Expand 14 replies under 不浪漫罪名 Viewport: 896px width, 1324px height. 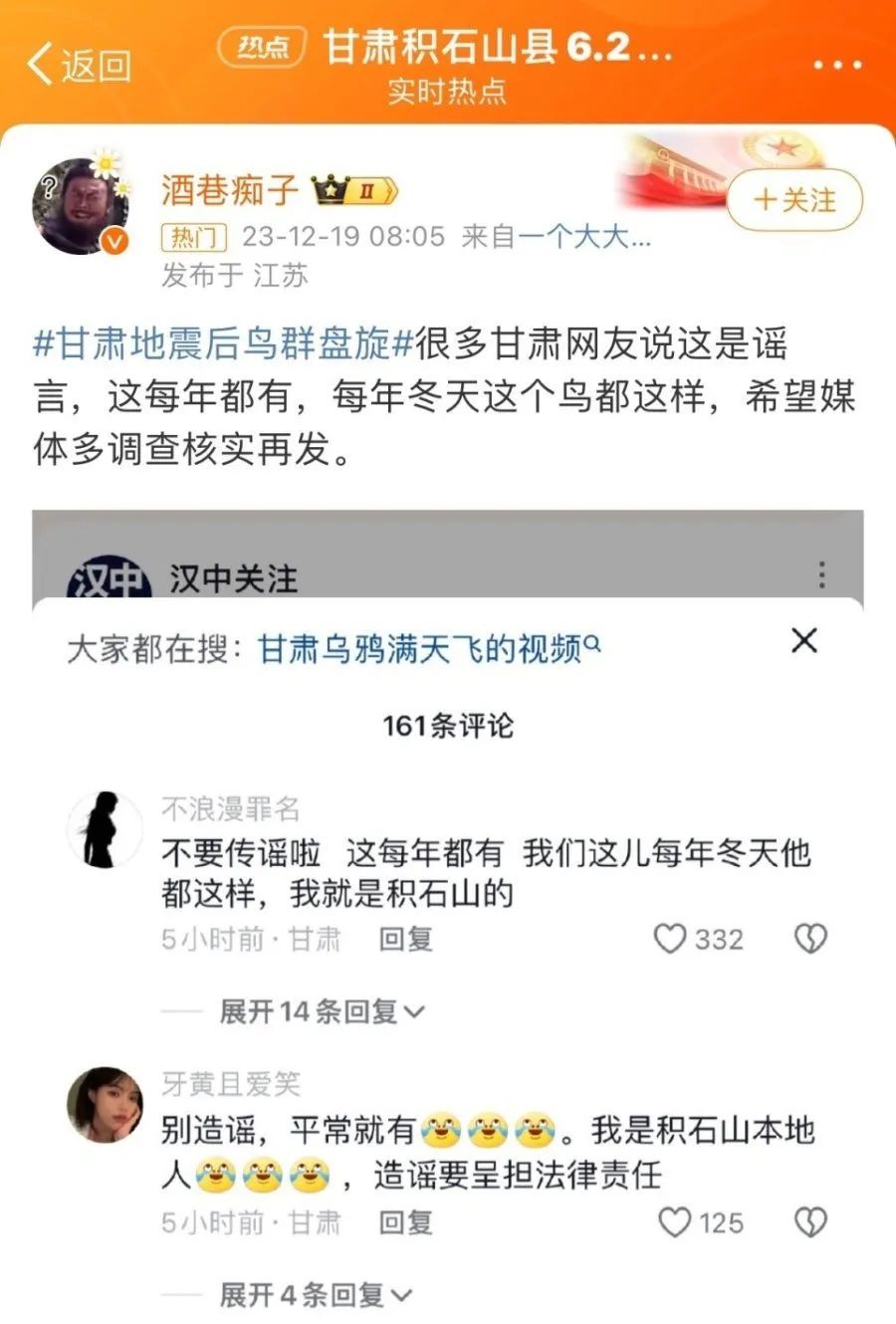coord(321,1012)
